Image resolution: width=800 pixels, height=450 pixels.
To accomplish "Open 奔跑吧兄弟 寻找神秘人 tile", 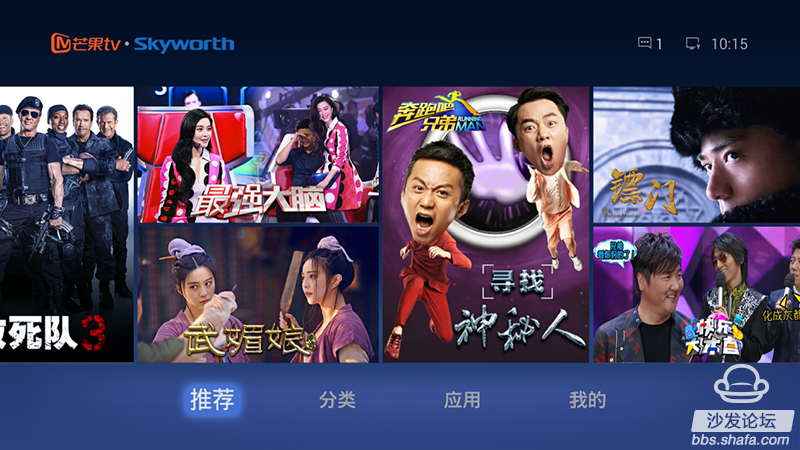I will [x=486, y=224].
